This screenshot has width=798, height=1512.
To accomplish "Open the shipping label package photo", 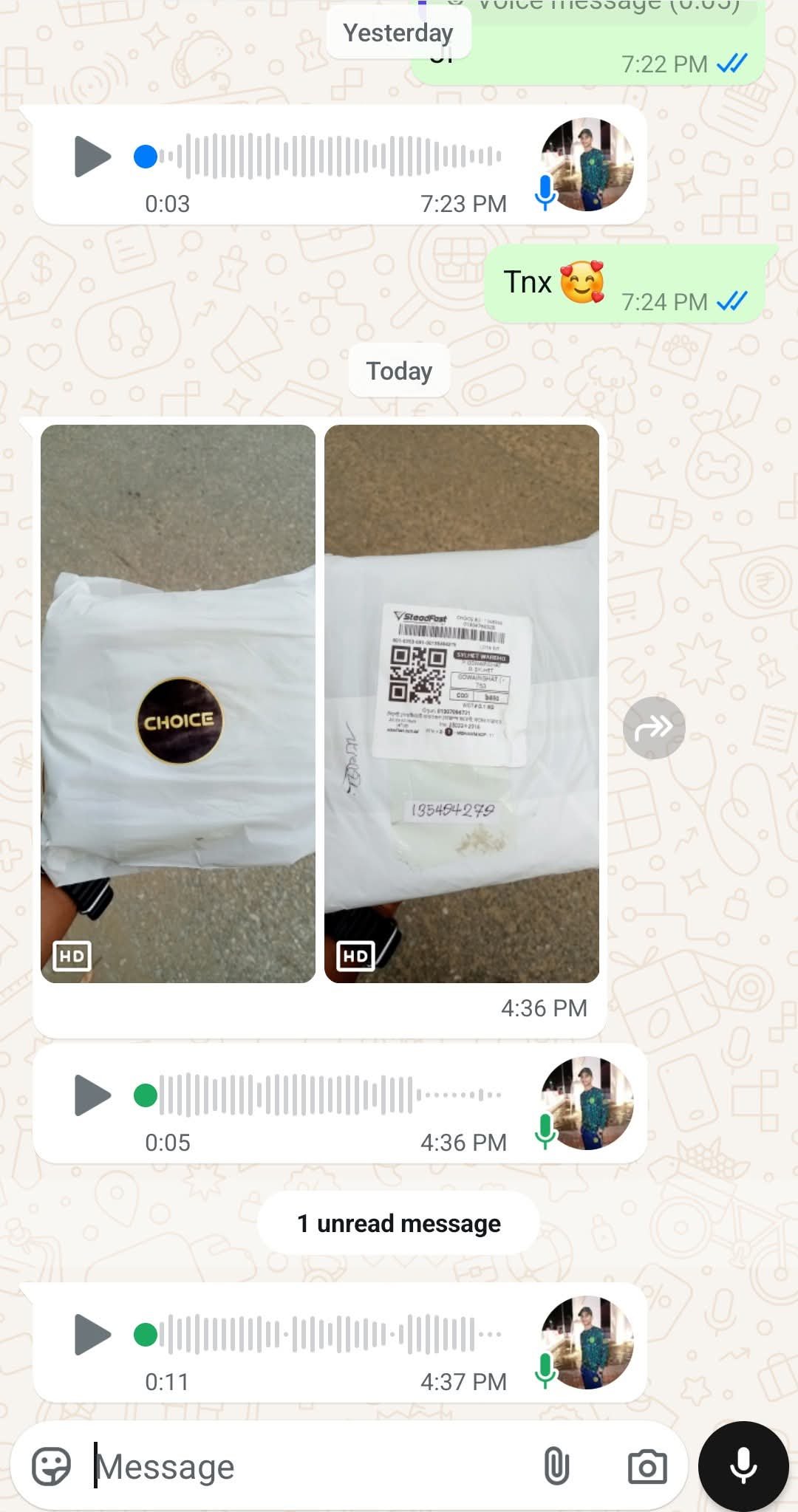I will point(462,703).
